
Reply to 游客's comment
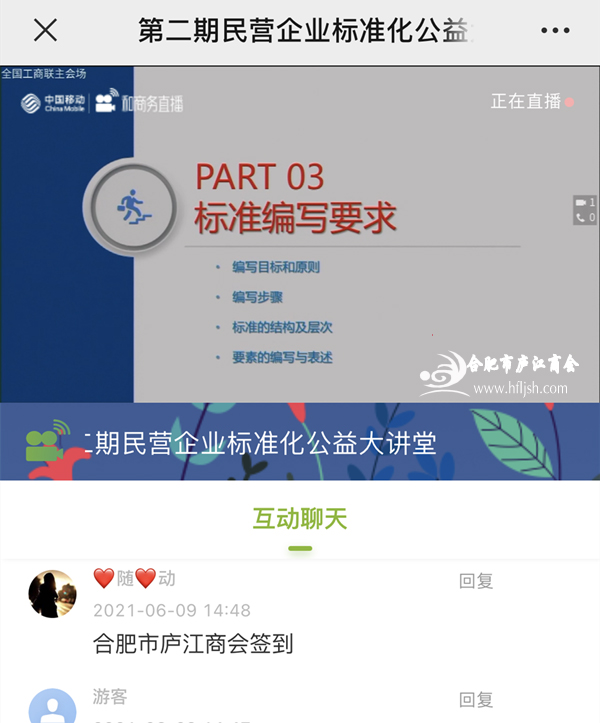pyautogui.click(x=476, y=700)
